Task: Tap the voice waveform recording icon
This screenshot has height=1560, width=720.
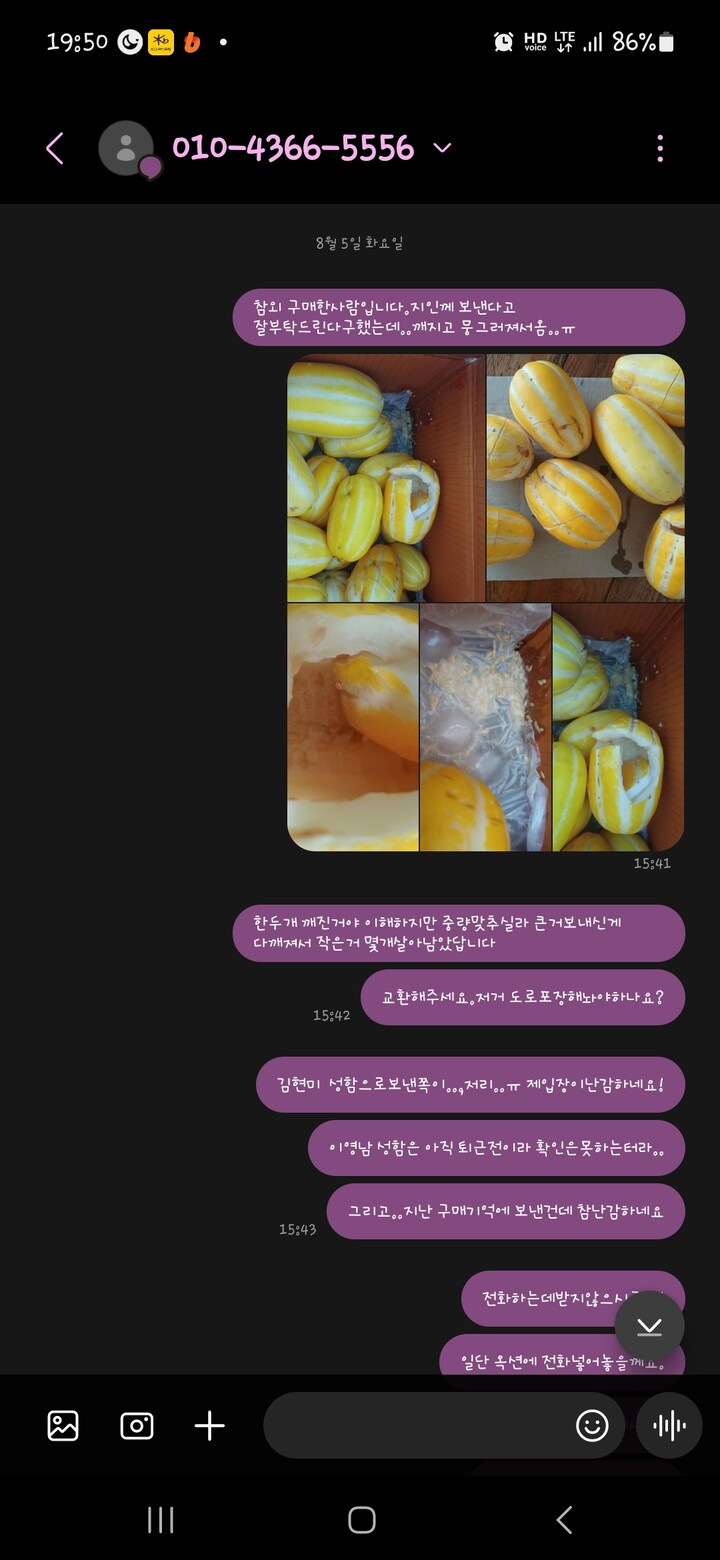Action: tap(668, 1426)
